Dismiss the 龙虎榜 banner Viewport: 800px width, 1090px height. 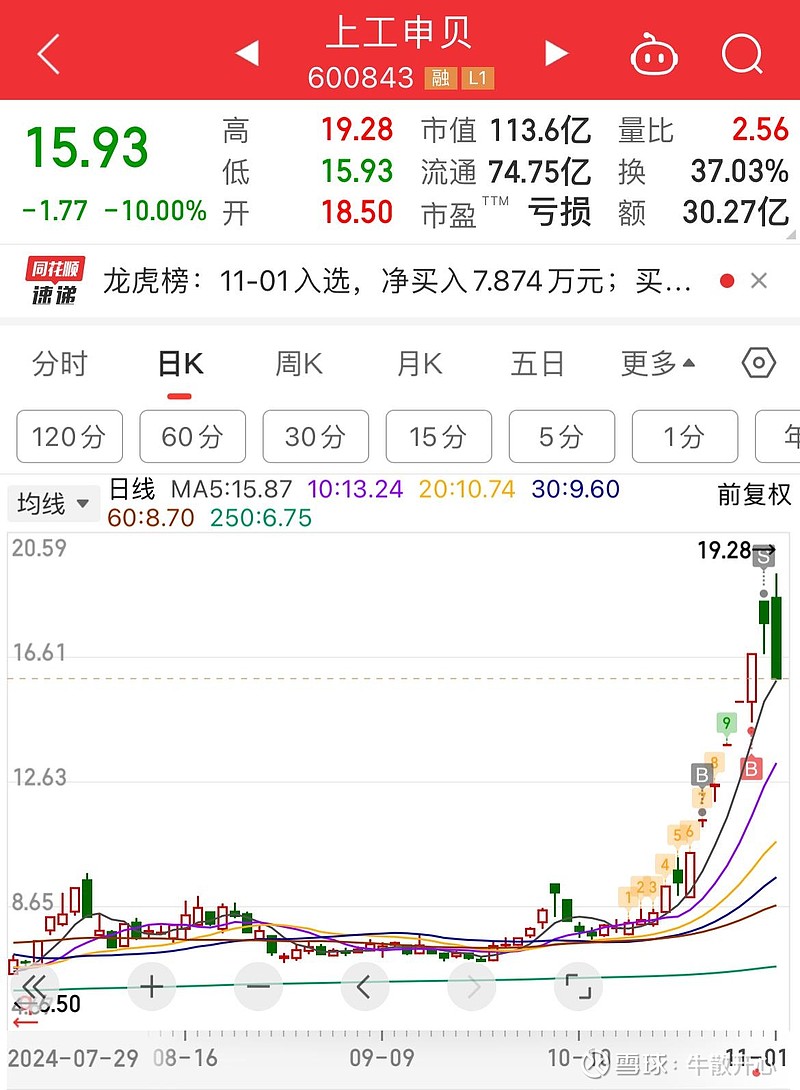pyautogui.click(x=759, y=281)
